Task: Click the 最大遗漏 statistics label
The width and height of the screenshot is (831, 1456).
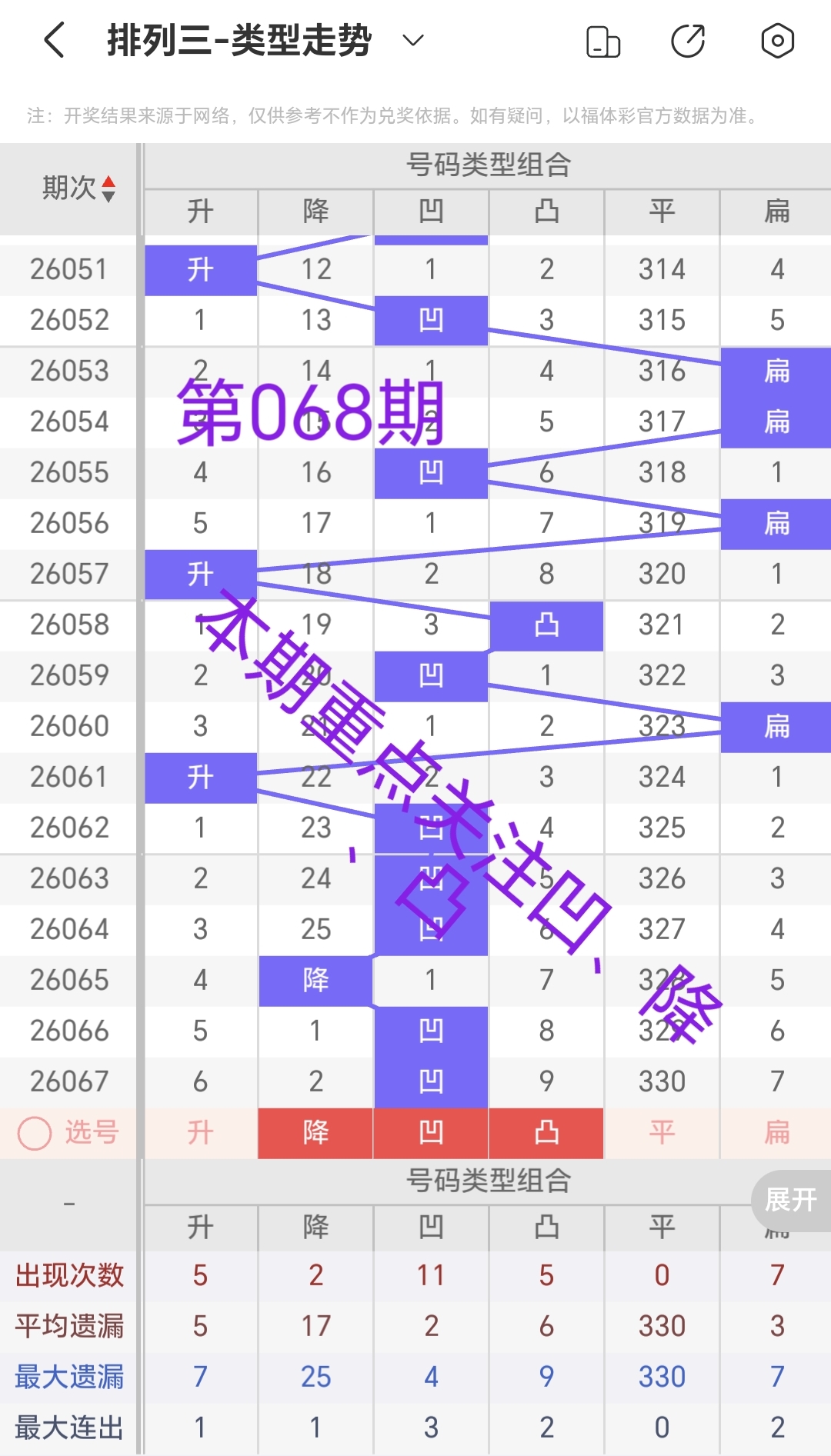Action: pyautogui.click(x=68, y=1376)
